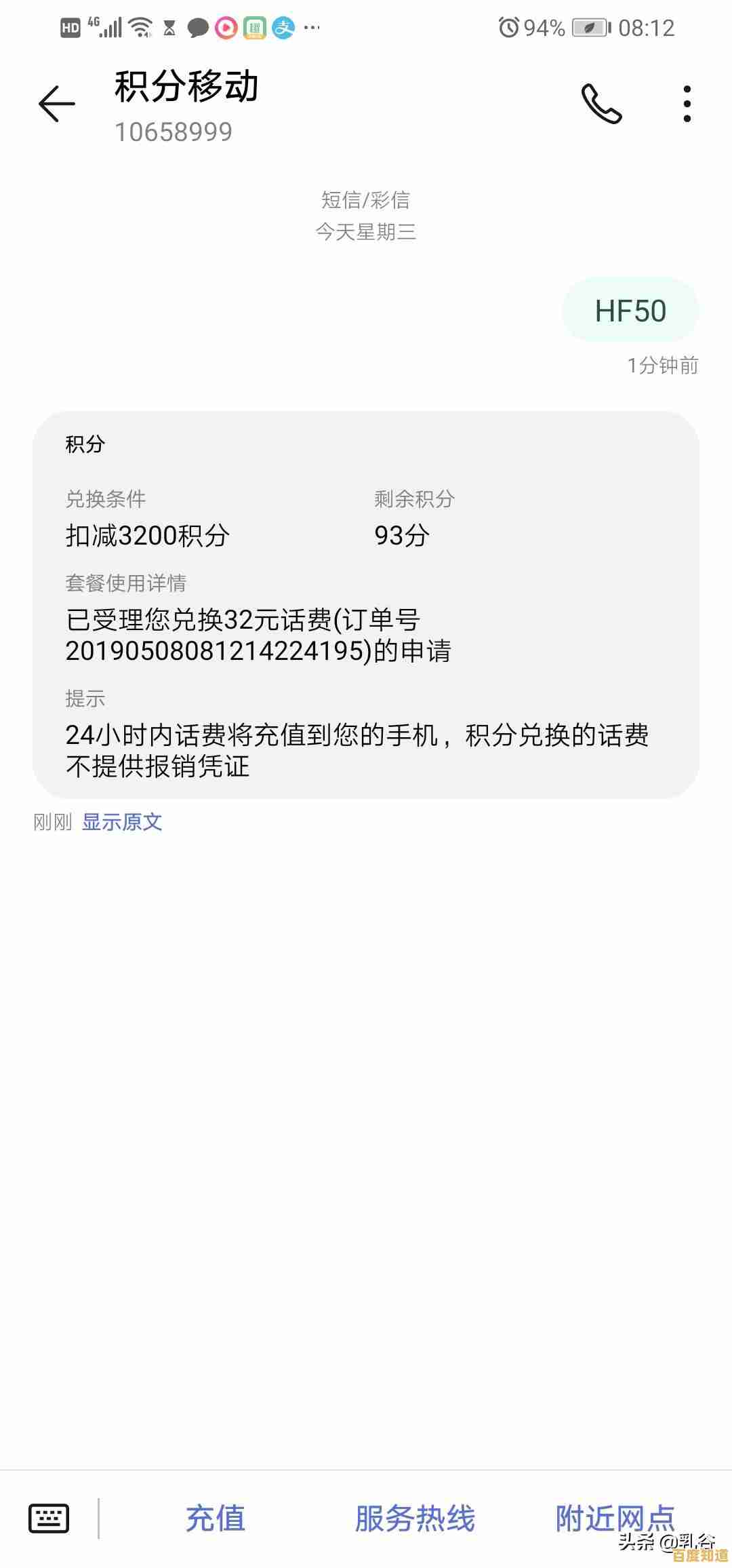Tap the chat bubble notification icon
This screenshot has height=1568, width=732.
197,27
